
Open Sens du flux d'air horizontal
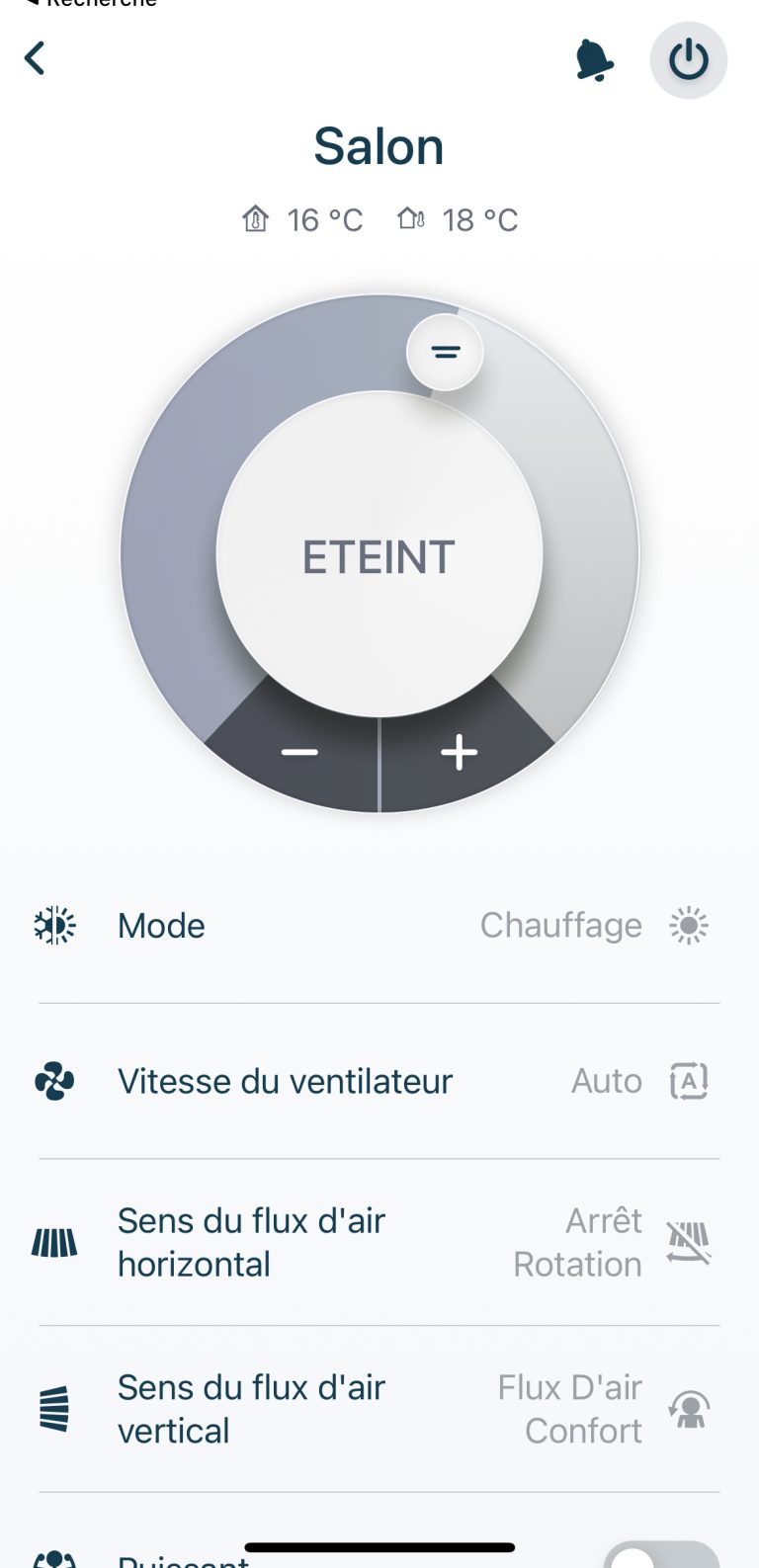[x=379, y=1242]
